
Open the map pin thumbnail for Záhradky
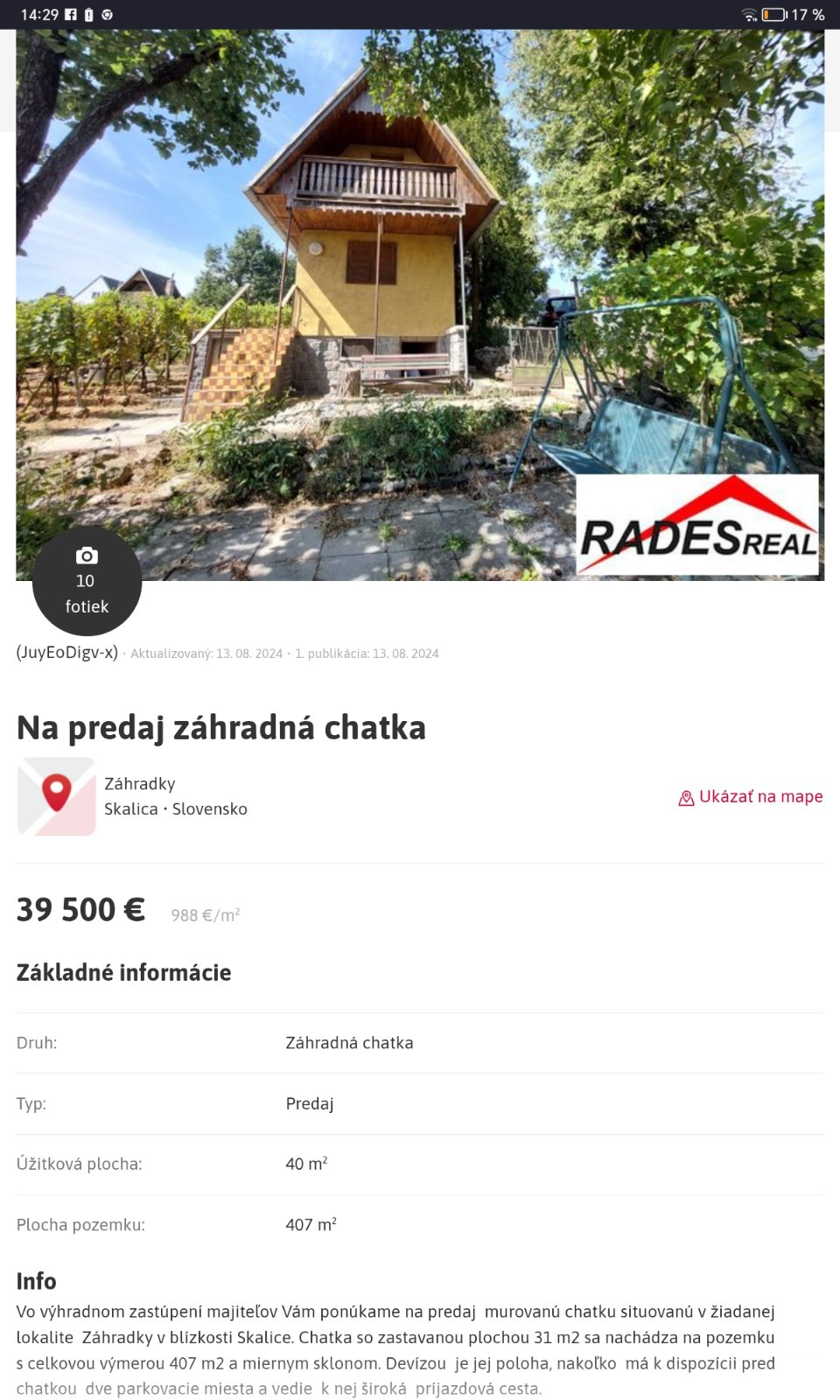click(x=57, y=796)
